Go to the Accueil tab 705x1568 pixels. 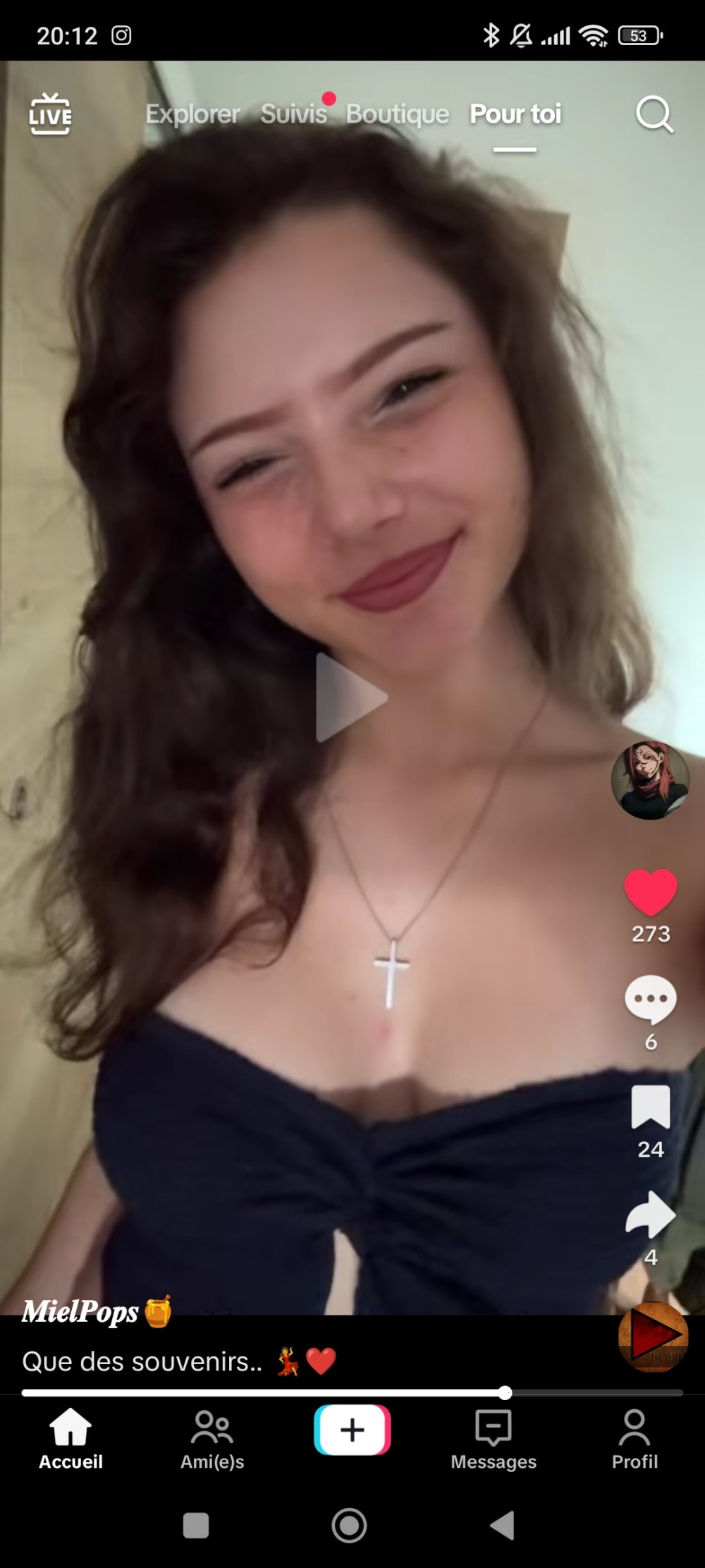[x=70, y=1439]
